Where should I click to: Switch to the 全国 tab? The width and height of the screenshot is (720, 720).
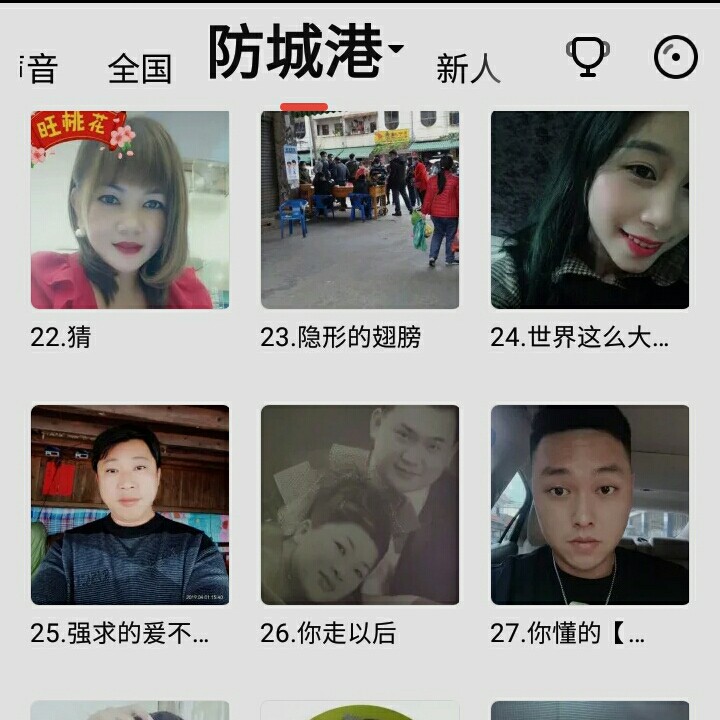click(x=139, y=68)
